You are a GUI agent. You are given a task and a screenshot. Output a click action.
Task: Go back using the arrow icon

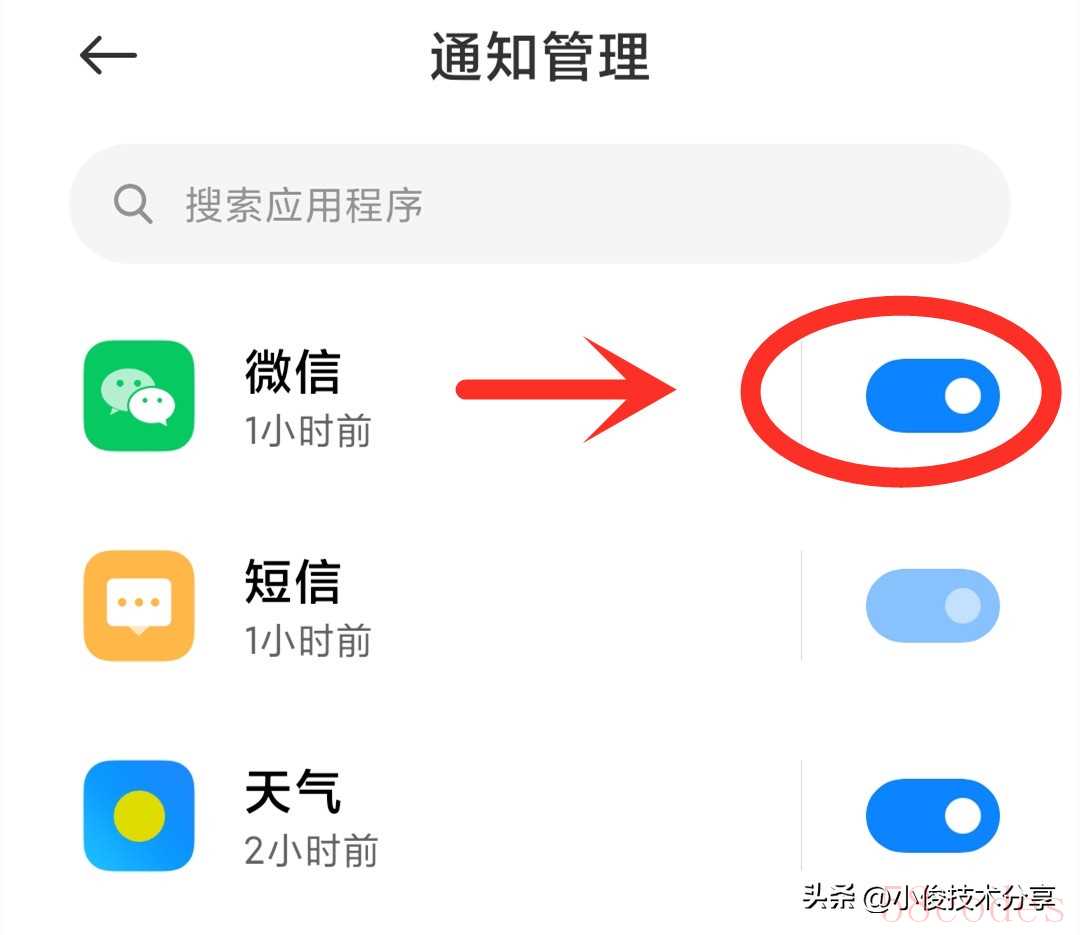[x=108, y=56]
